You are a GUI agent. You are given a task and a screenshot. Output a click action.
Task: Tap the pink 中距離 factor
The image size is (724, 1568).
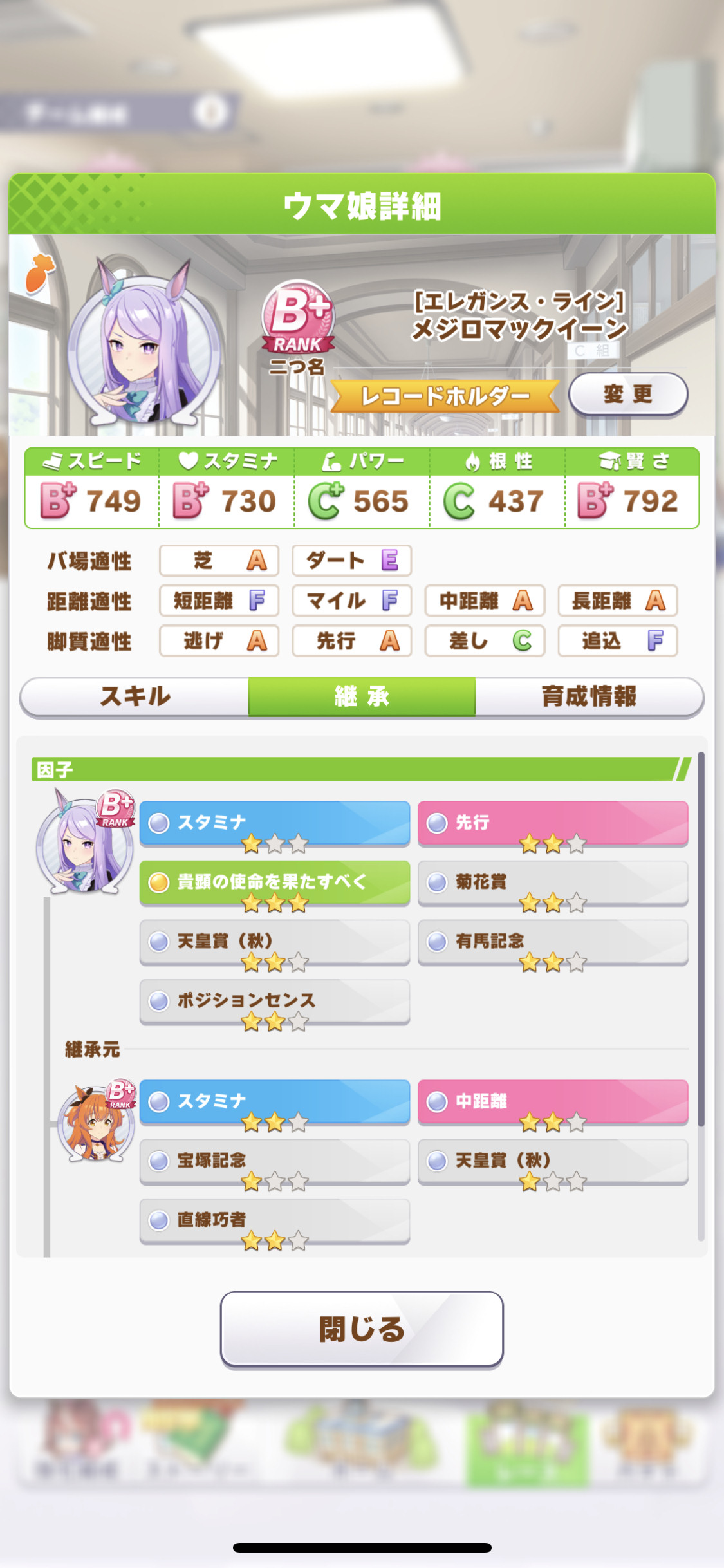point(553,1102)
